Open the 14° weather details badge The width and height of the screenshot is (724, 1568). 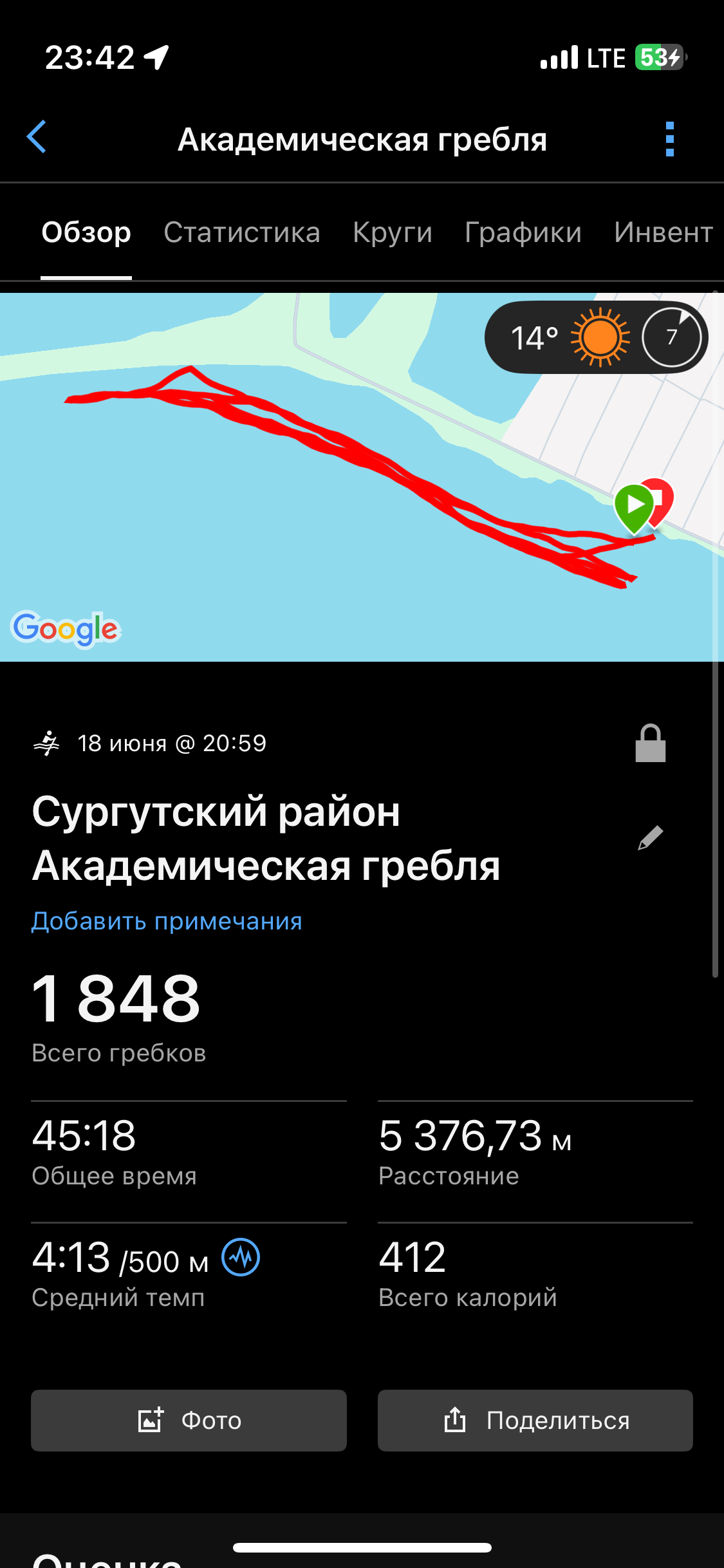tap(596, 337)
